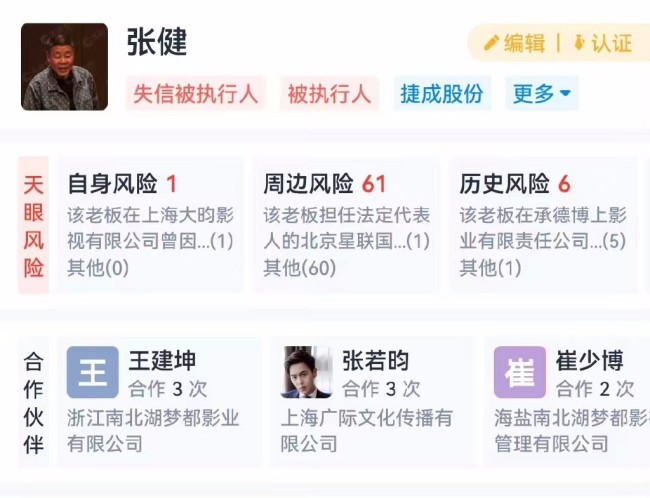Open the 认证 verification option
650x498 pixels.
[x=602, y=43]
